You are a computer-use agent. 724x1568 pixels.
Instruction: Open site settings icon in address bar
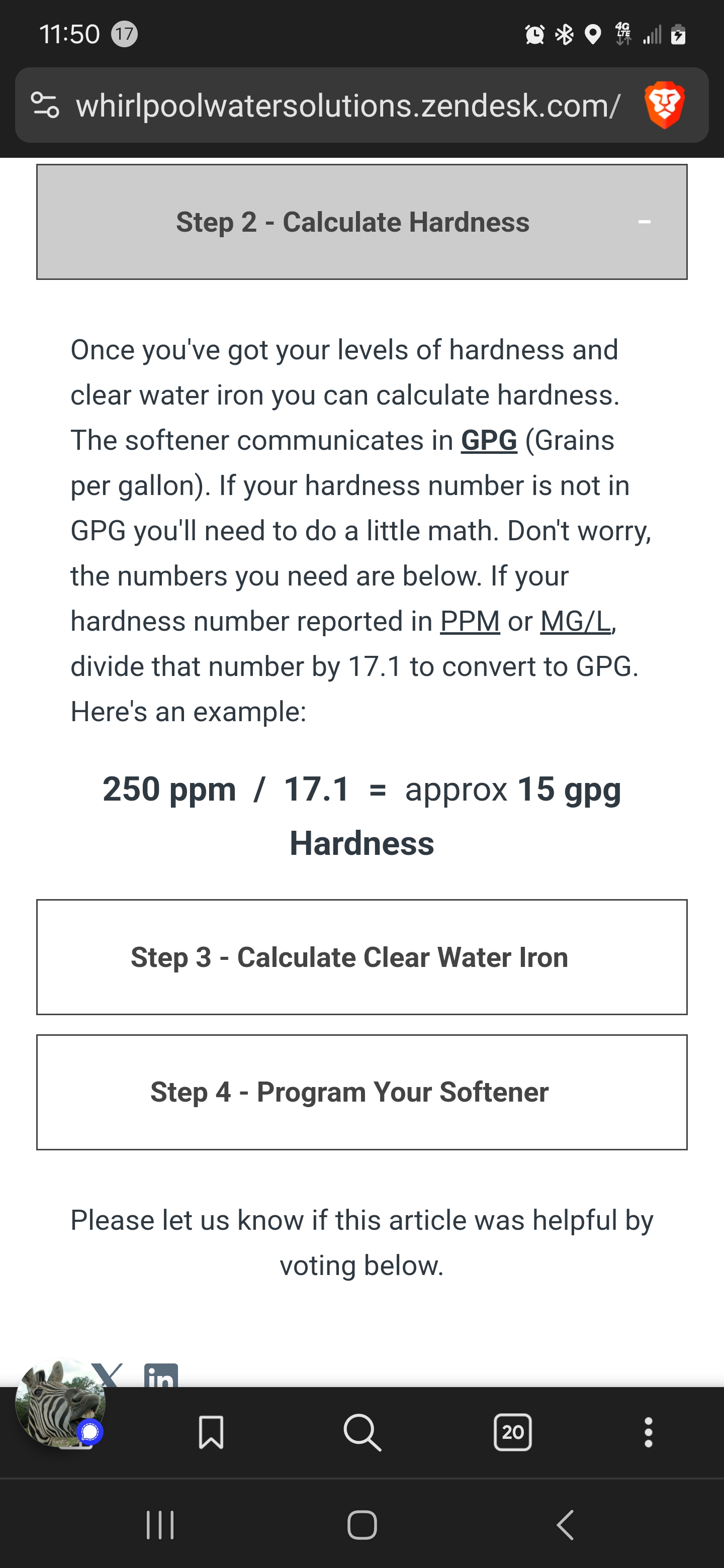(45, 106)
